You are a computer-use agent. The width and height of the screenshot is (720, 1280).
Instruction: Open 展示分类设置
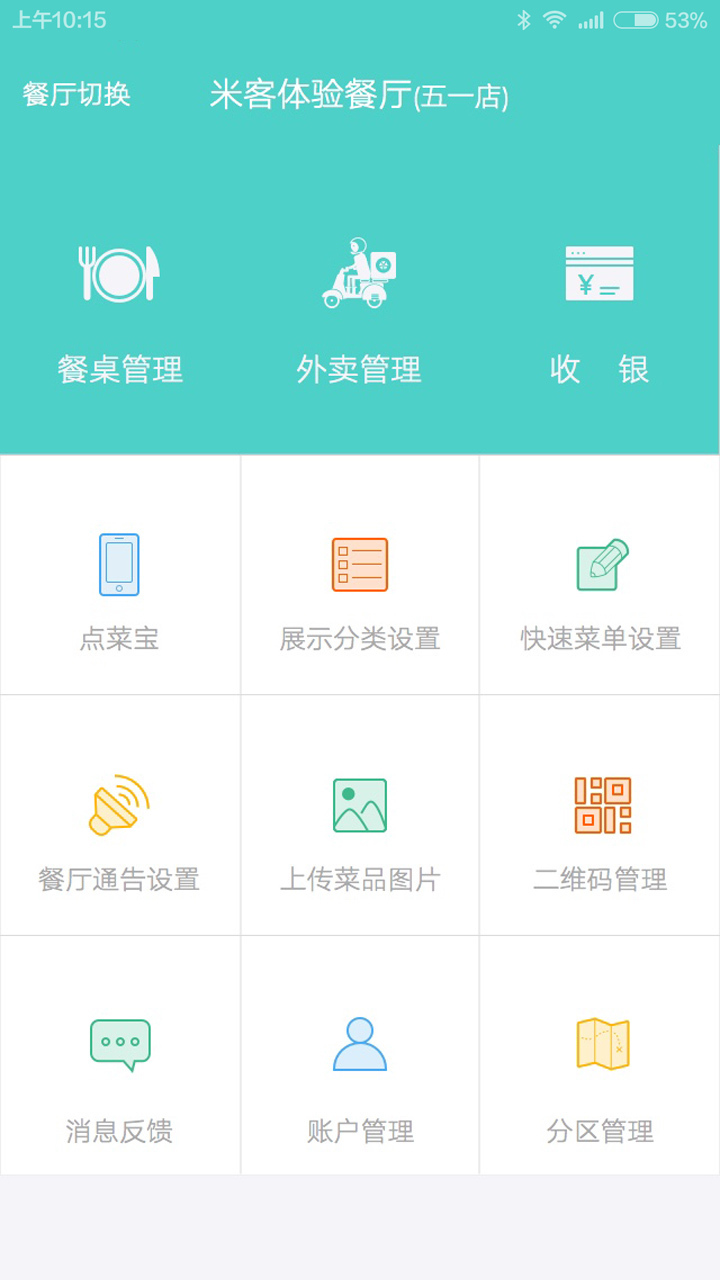[x=360, y=575]
